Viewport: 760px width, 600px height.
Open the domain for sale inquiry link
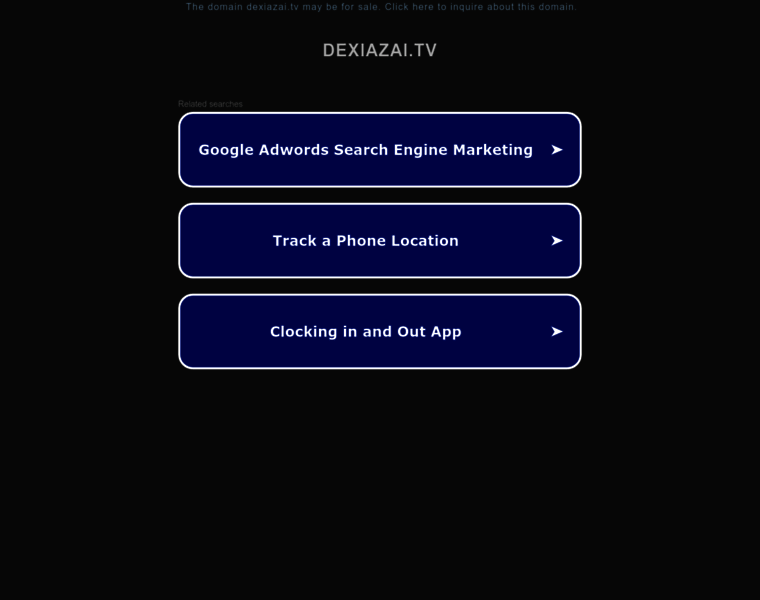[x=380, y=7]
